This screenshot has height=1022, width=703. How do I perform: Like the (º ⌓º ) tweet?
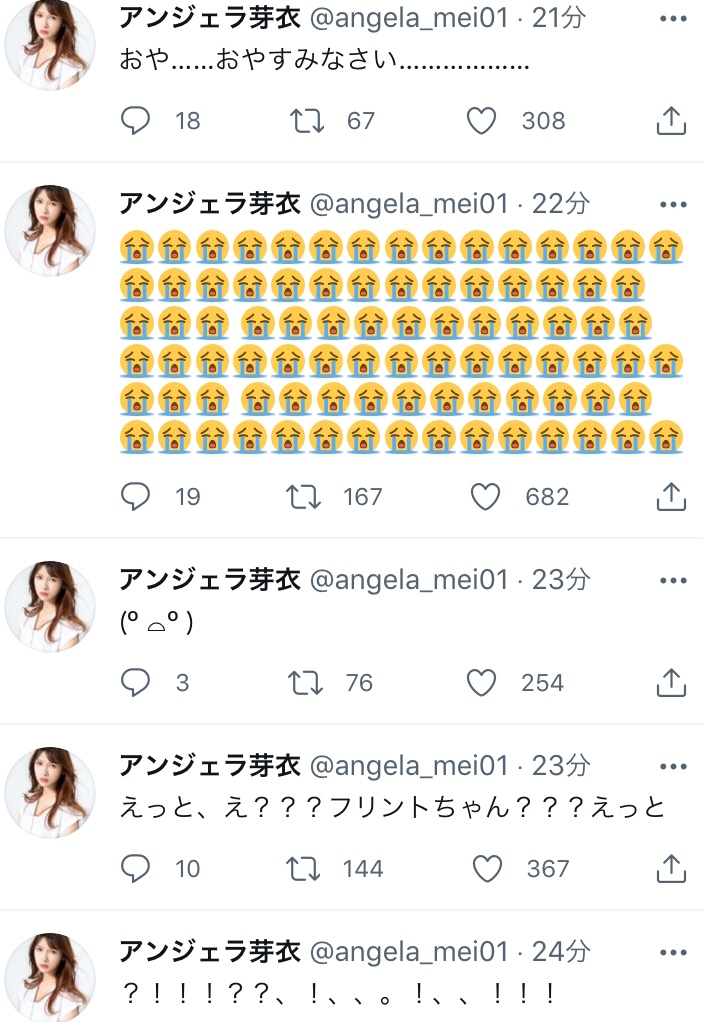coord(482,683)
